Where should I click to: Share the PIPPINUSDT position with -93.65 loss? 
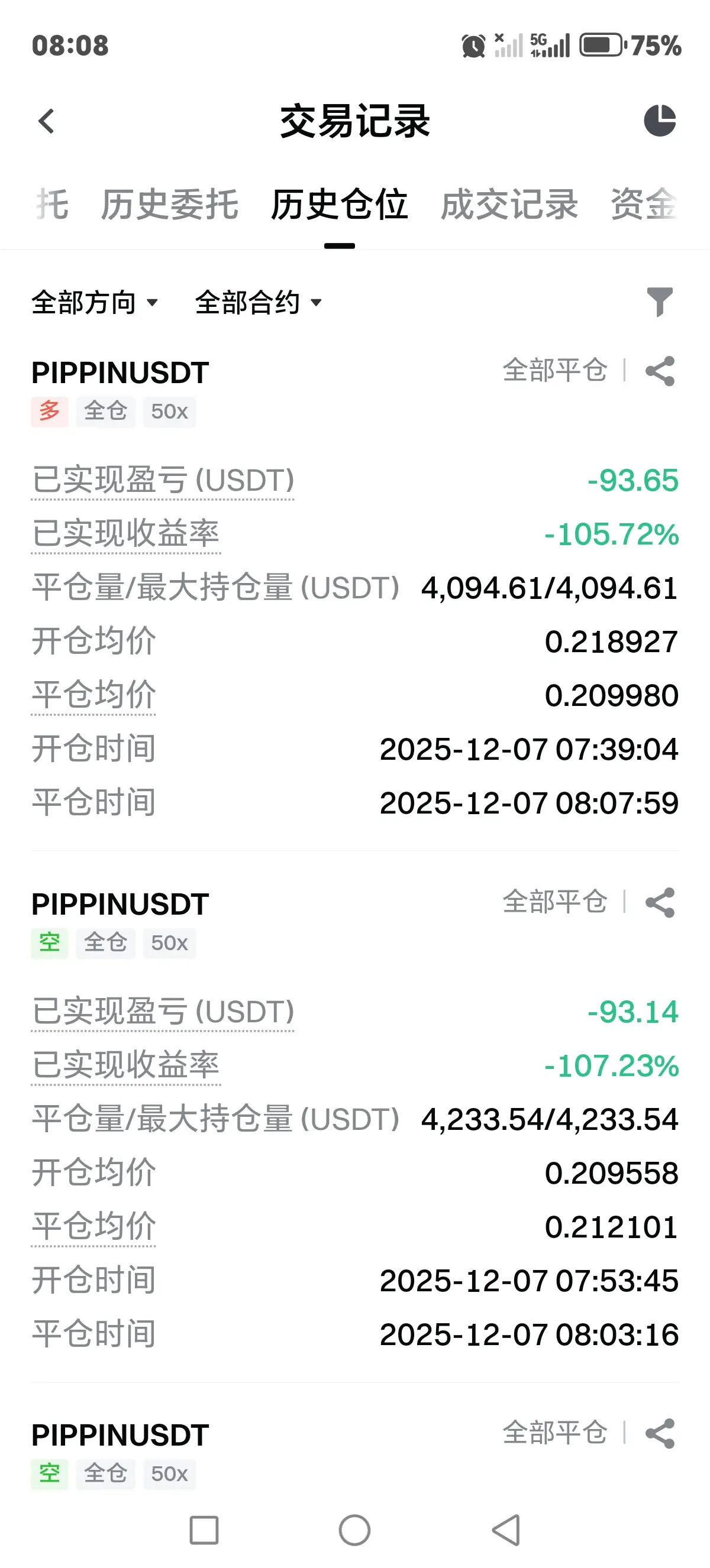click(660, 371)
